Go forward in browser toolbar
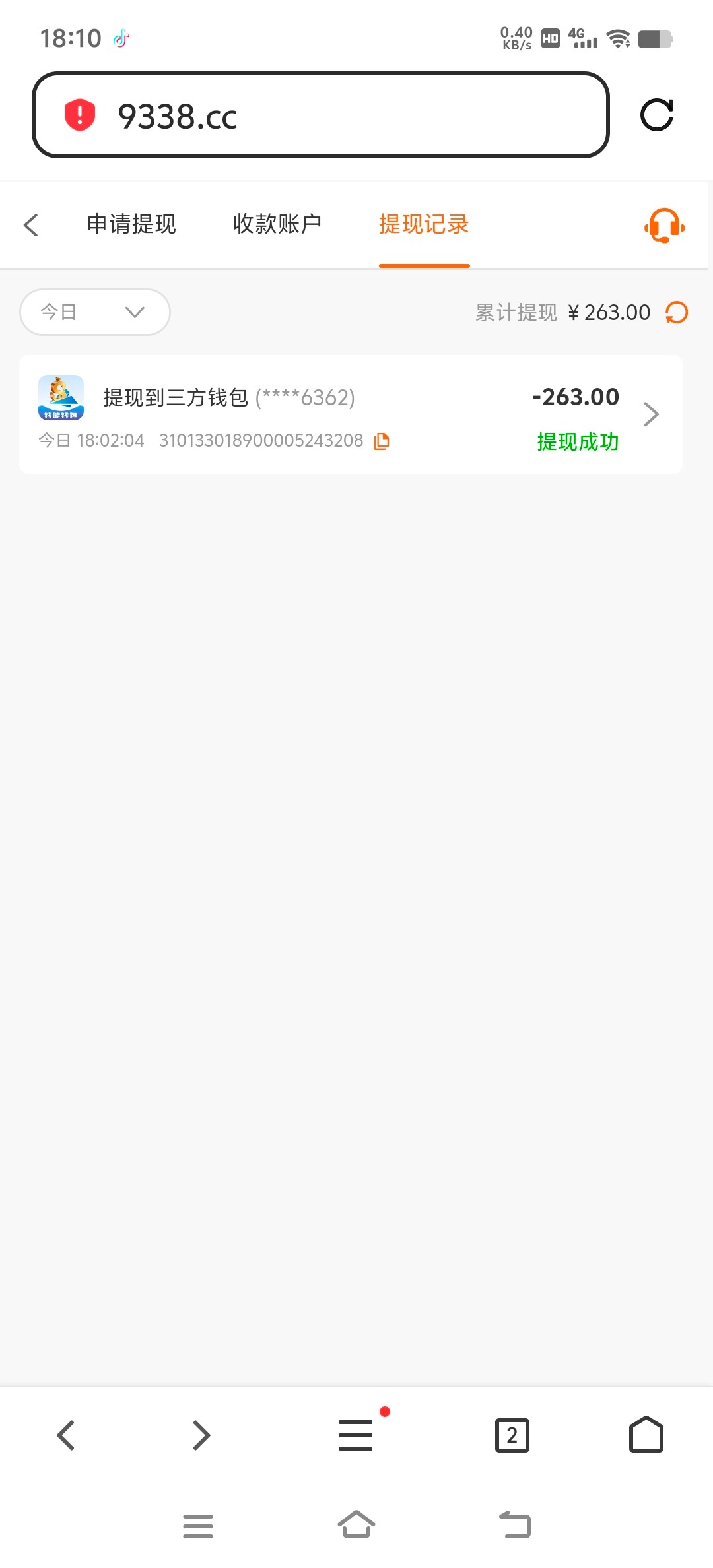713x1568 pixels. [201, 1435]
